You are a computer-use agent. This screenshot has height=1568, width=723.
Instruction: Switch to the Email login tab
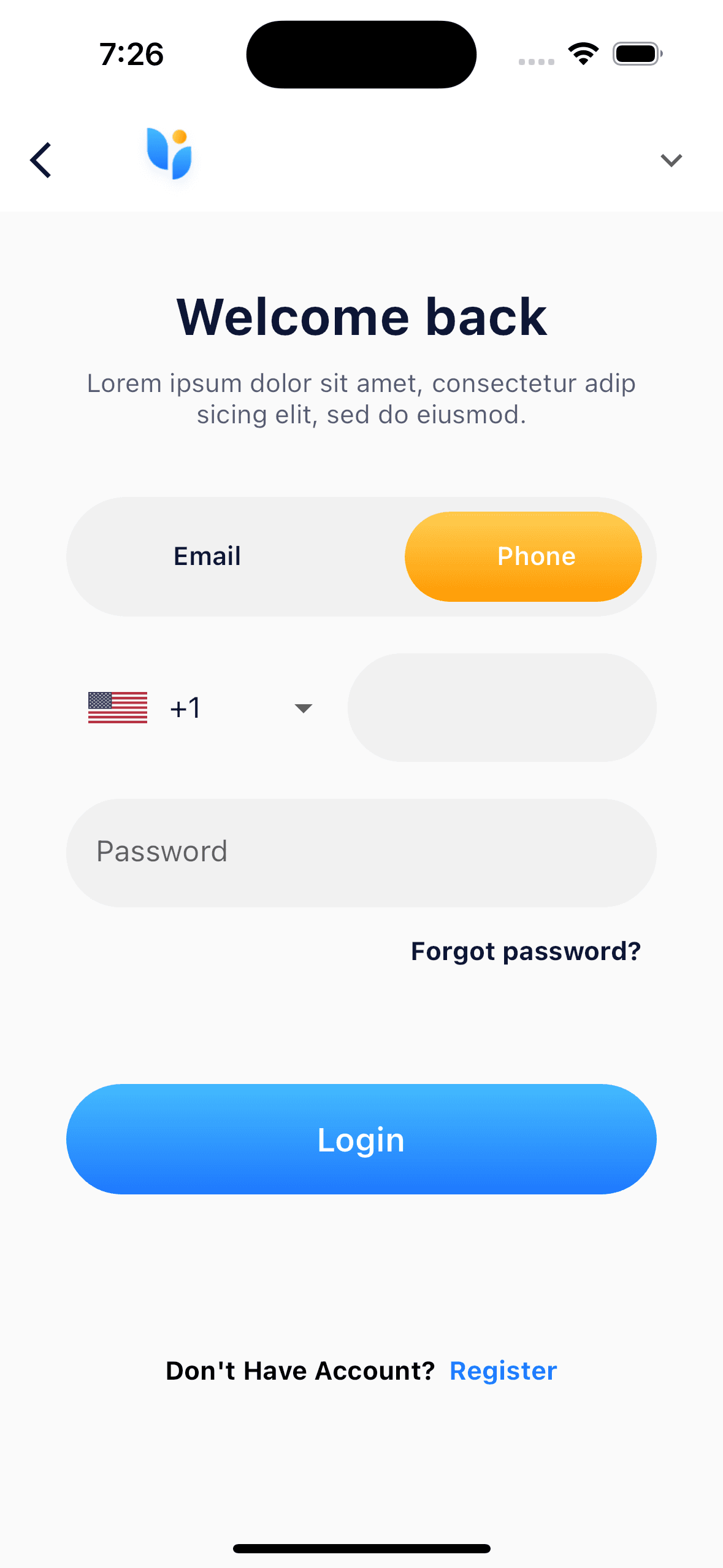[x=207, y=556]
